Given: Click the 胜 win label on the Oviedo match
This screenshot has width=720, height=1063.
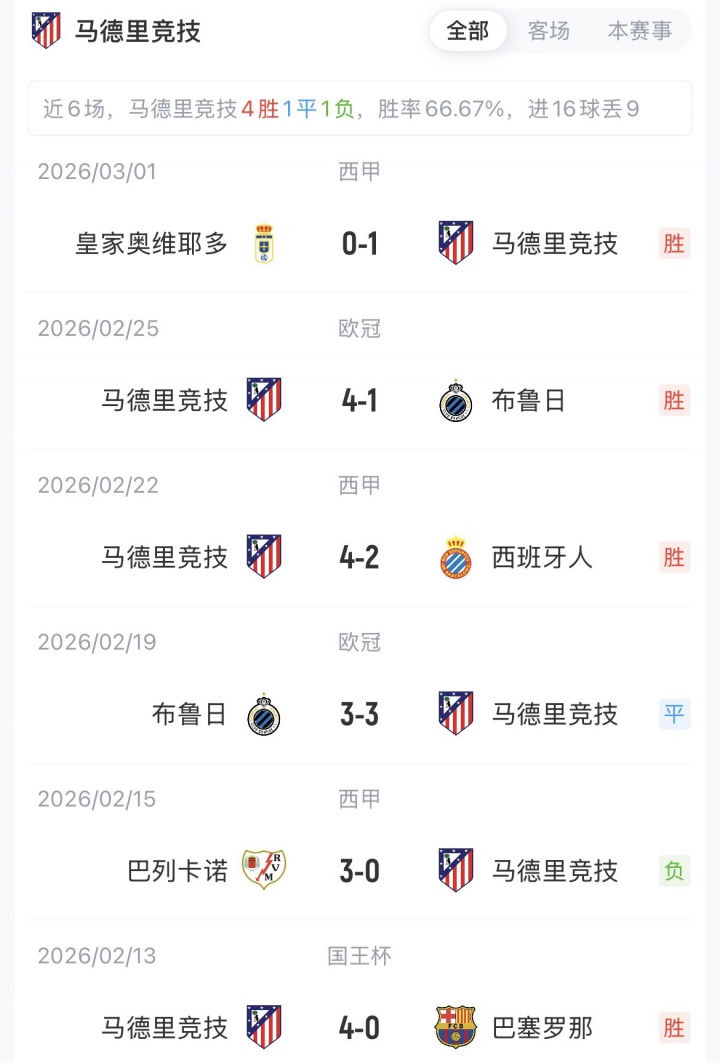Looking at the screenshot, I should point(675,243).
